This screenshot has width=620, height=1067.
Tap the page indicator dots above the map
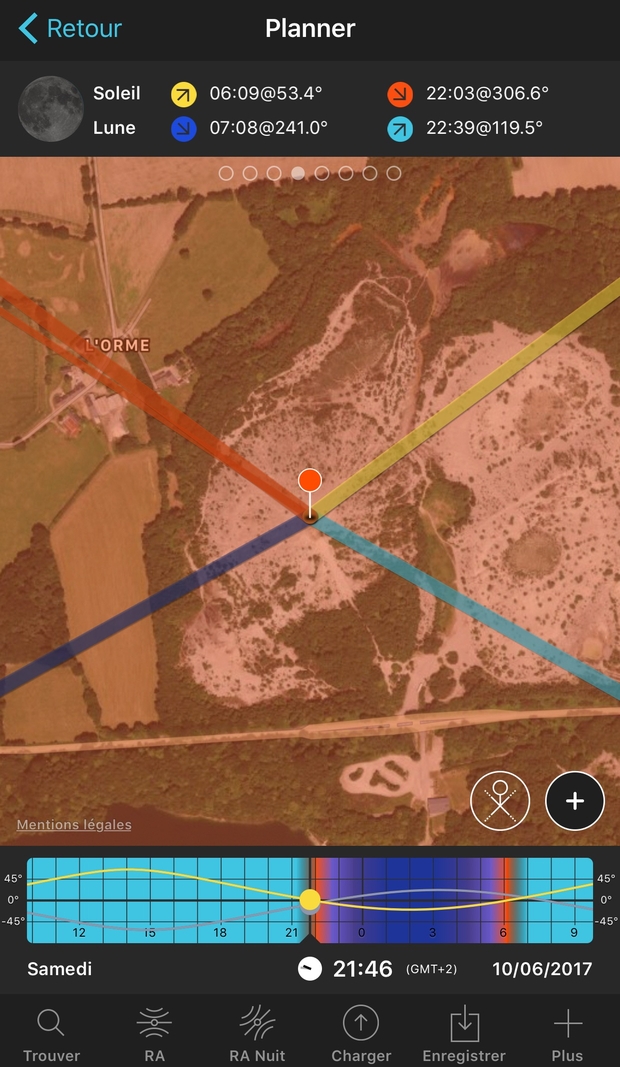pos(310,173)
